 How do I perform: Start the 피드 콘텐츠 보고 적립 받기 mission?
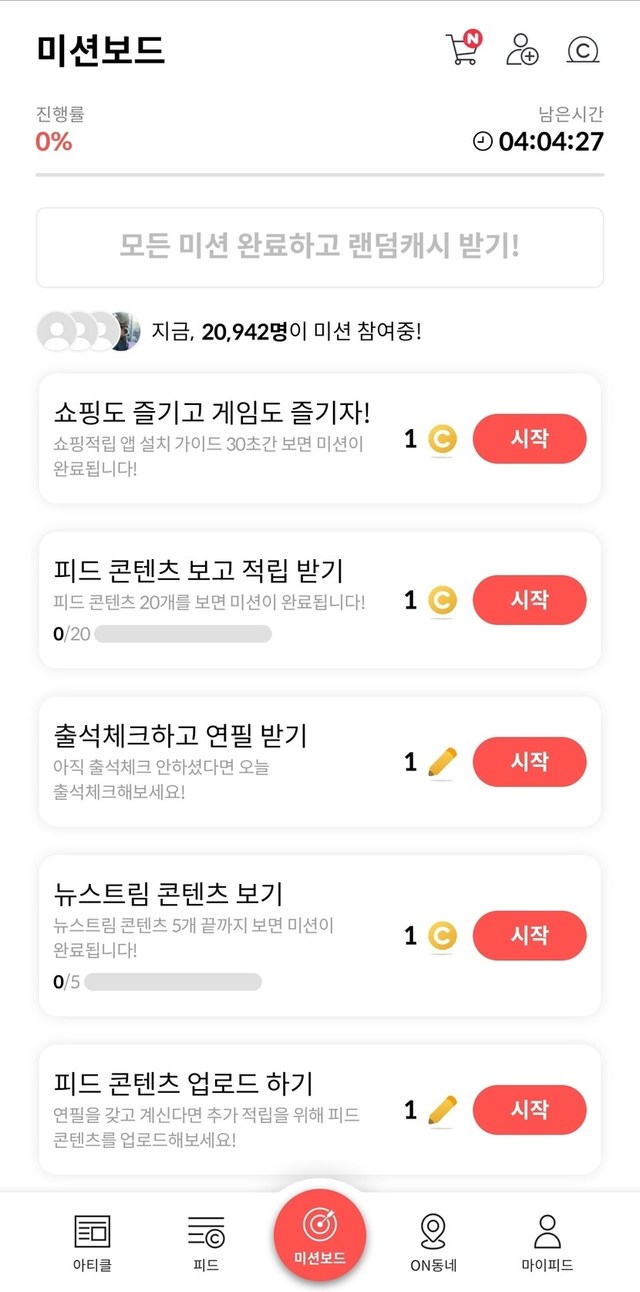pyautogui.click(x=529, y=600)
